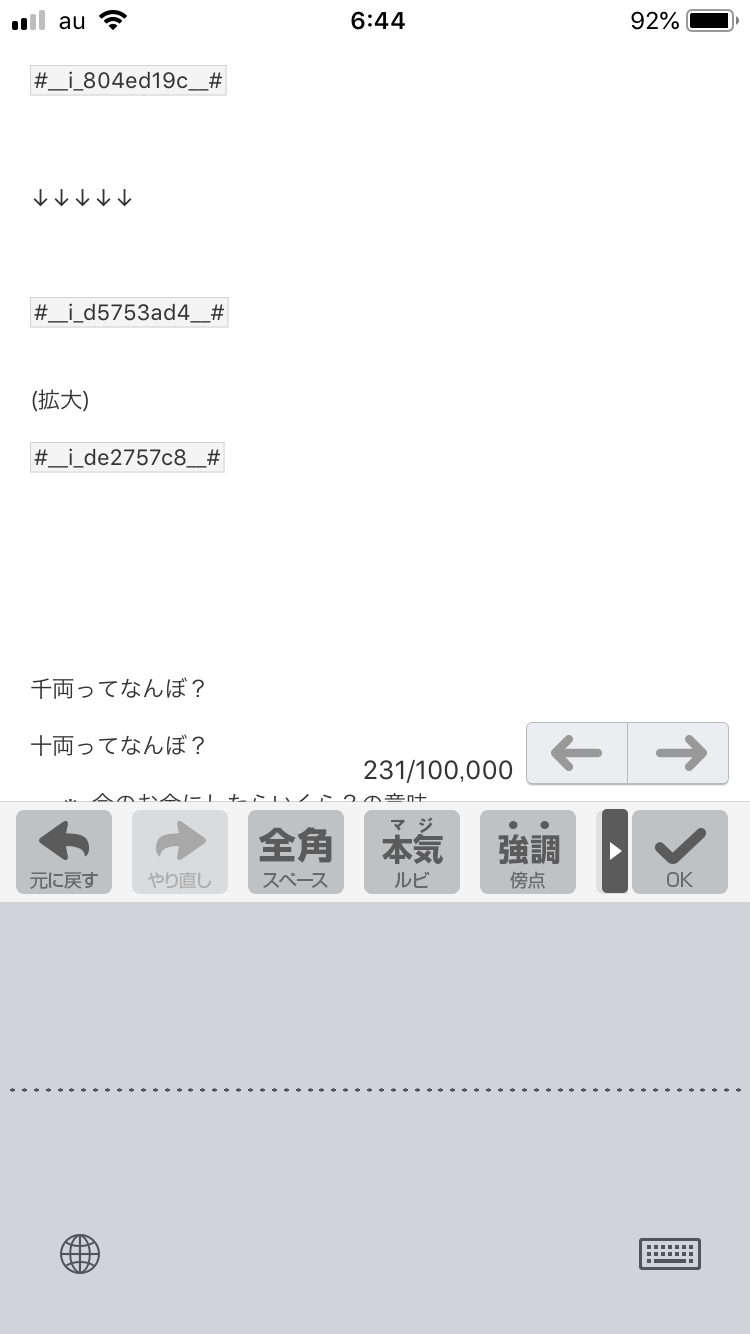
Task: Undo with the 元に戻す button
Action: tap(64, 852)
